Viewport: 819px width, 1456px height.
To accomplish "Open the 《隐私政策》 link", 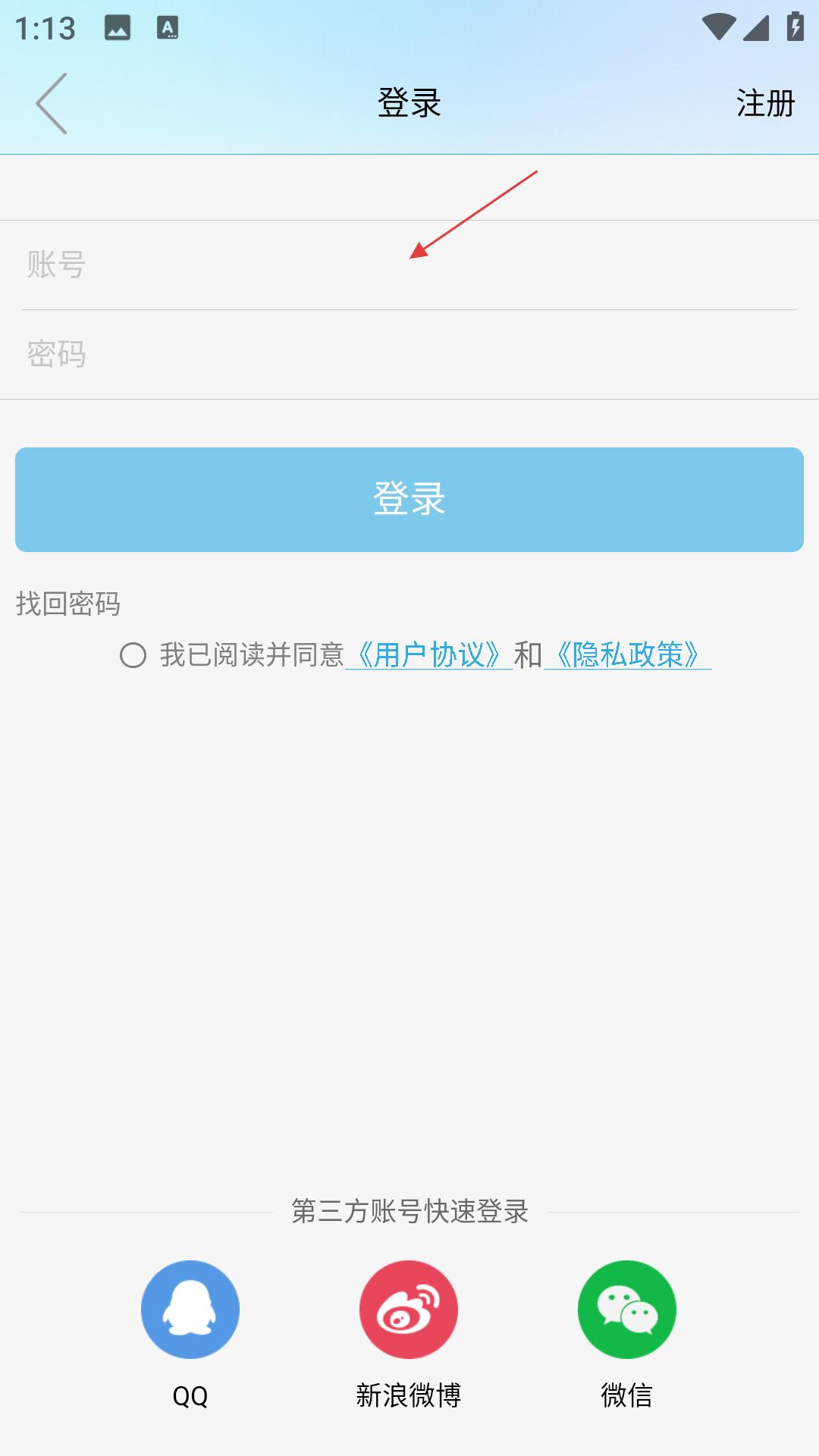I will pyautogui.click(x=628, y=655).
